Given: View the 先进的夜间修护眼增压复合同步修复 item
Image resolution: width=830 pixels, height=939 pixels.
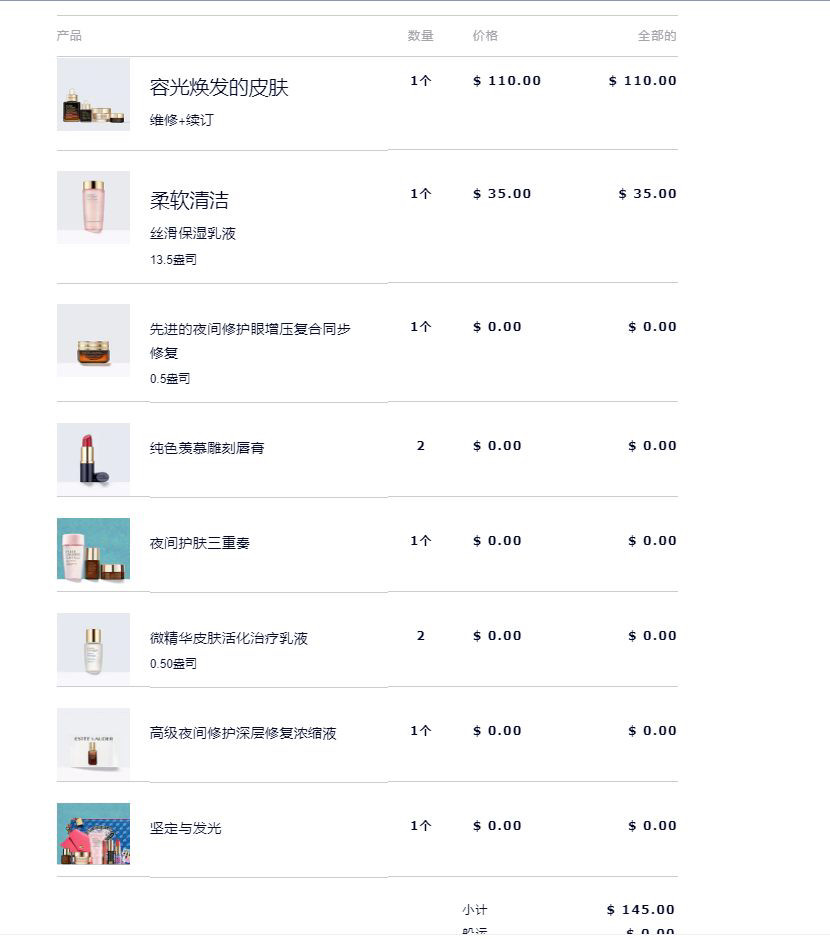Looking at the screenshot, I should 93,340.
